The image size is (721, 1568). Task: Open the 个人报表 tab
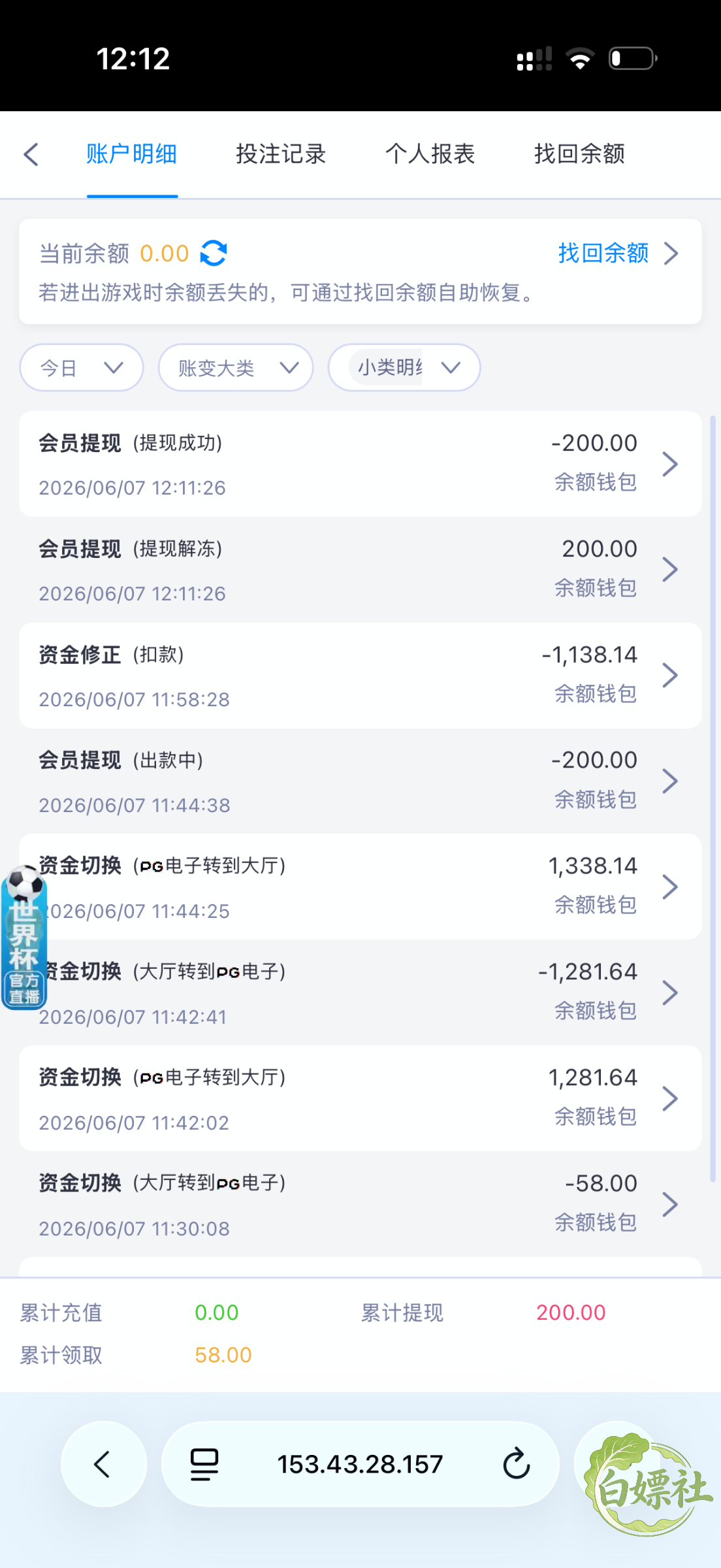tap(430, 154)
